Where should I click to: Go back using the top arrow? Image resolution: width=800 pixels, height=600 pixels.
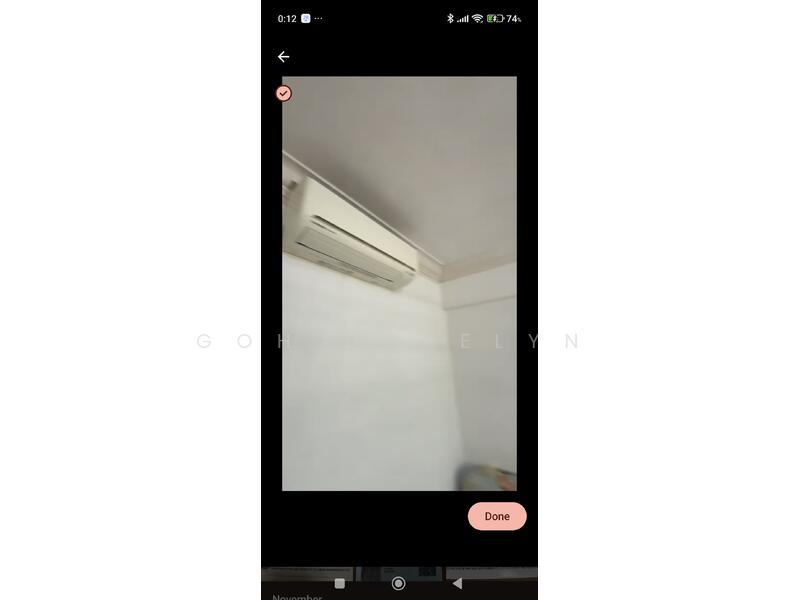(284, 57)
